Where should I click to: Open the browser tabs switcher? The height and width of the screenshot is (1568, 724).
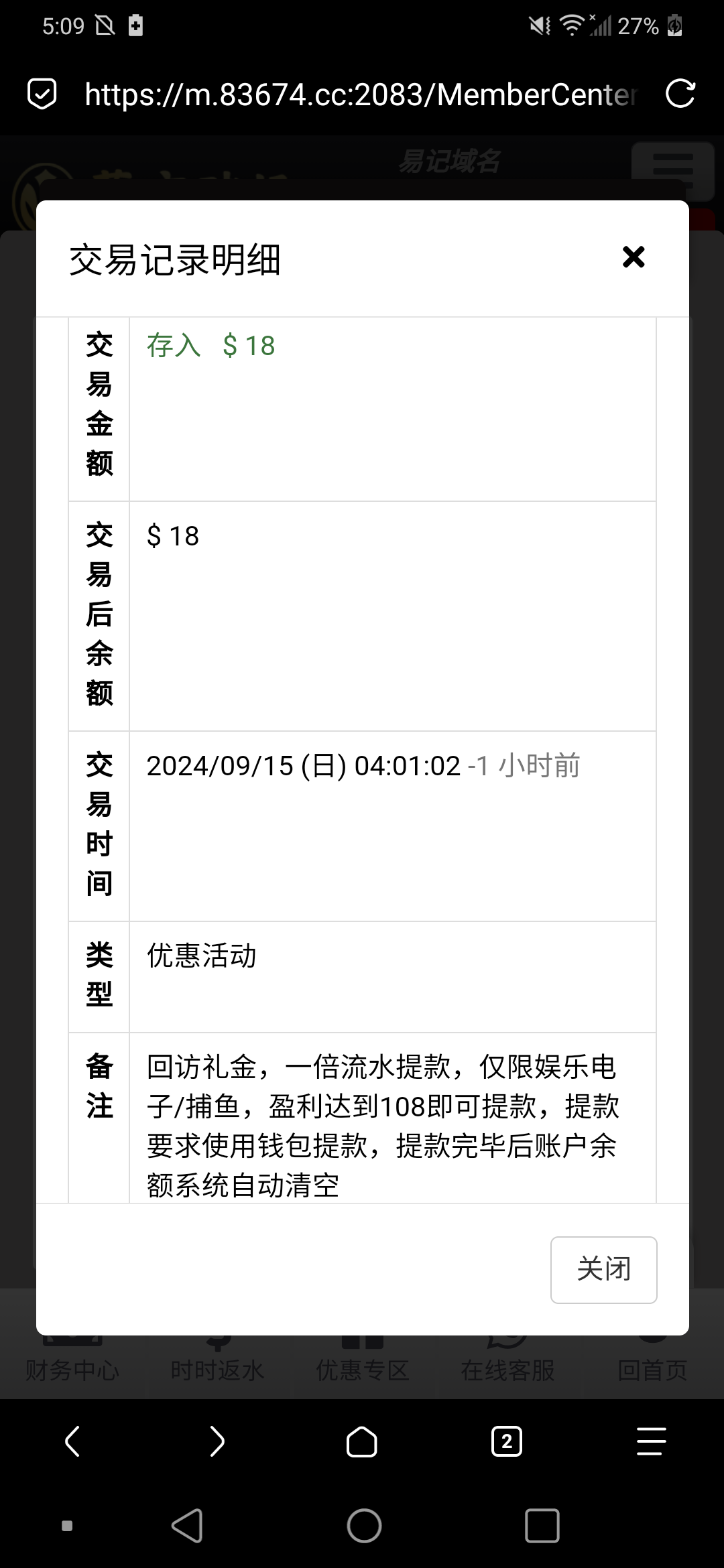click(506, 1441)
